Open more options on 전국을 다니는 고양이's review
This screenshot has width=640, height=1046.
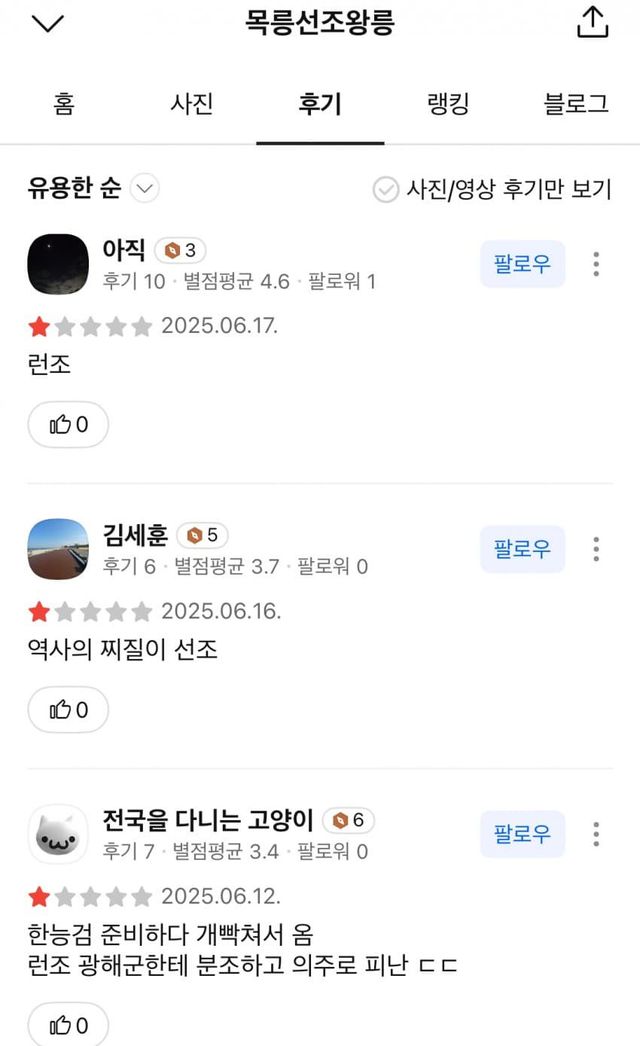(596, 834)
